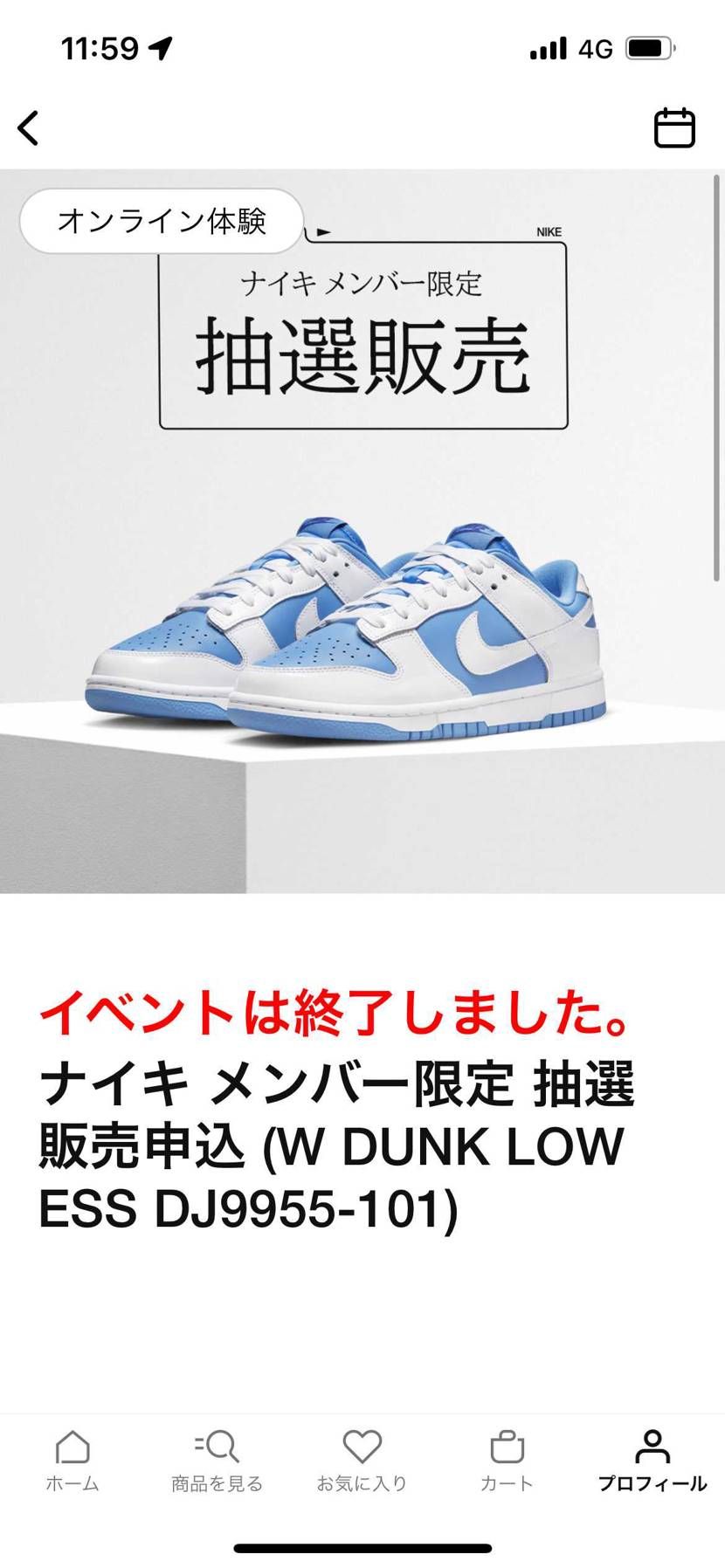This screenshot has height=1568, width=725.
Task: Select the プロフィール tab
Action: click(x=652, y=1461)
